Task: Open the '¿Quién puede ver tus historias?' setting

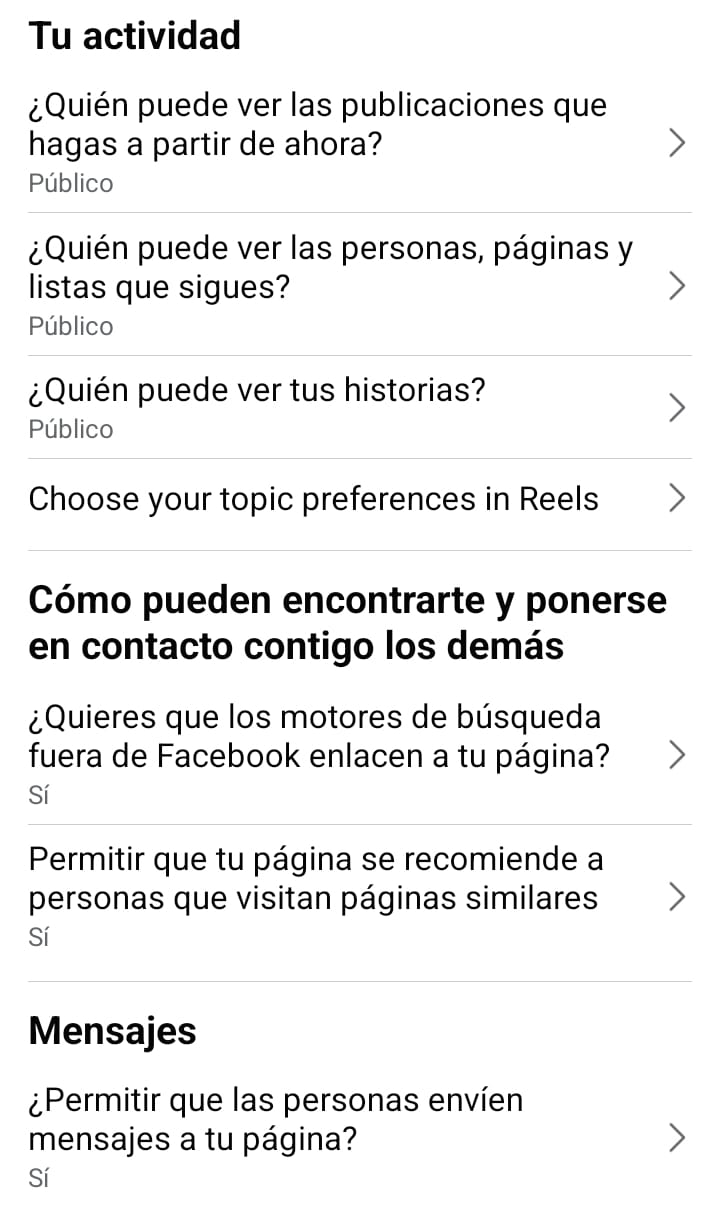Action: pyautogui.click(x=358, y=408)
